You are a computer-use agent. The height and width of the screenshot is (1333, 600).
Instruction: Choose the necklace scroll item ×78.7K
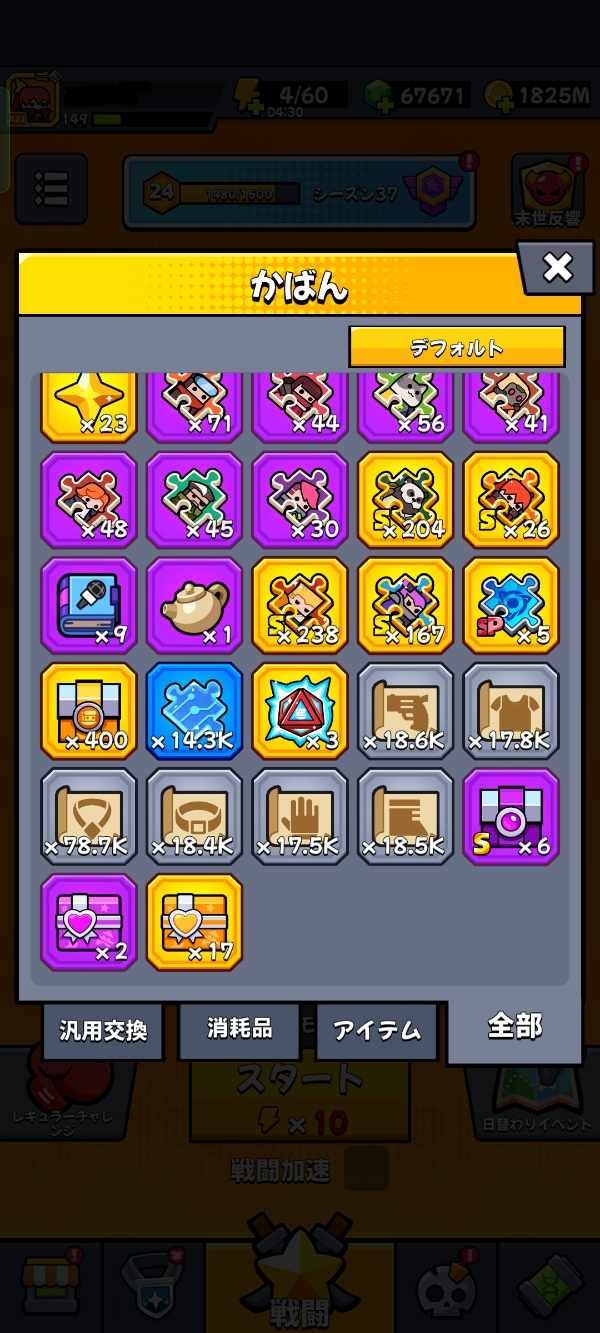point(89,817)
